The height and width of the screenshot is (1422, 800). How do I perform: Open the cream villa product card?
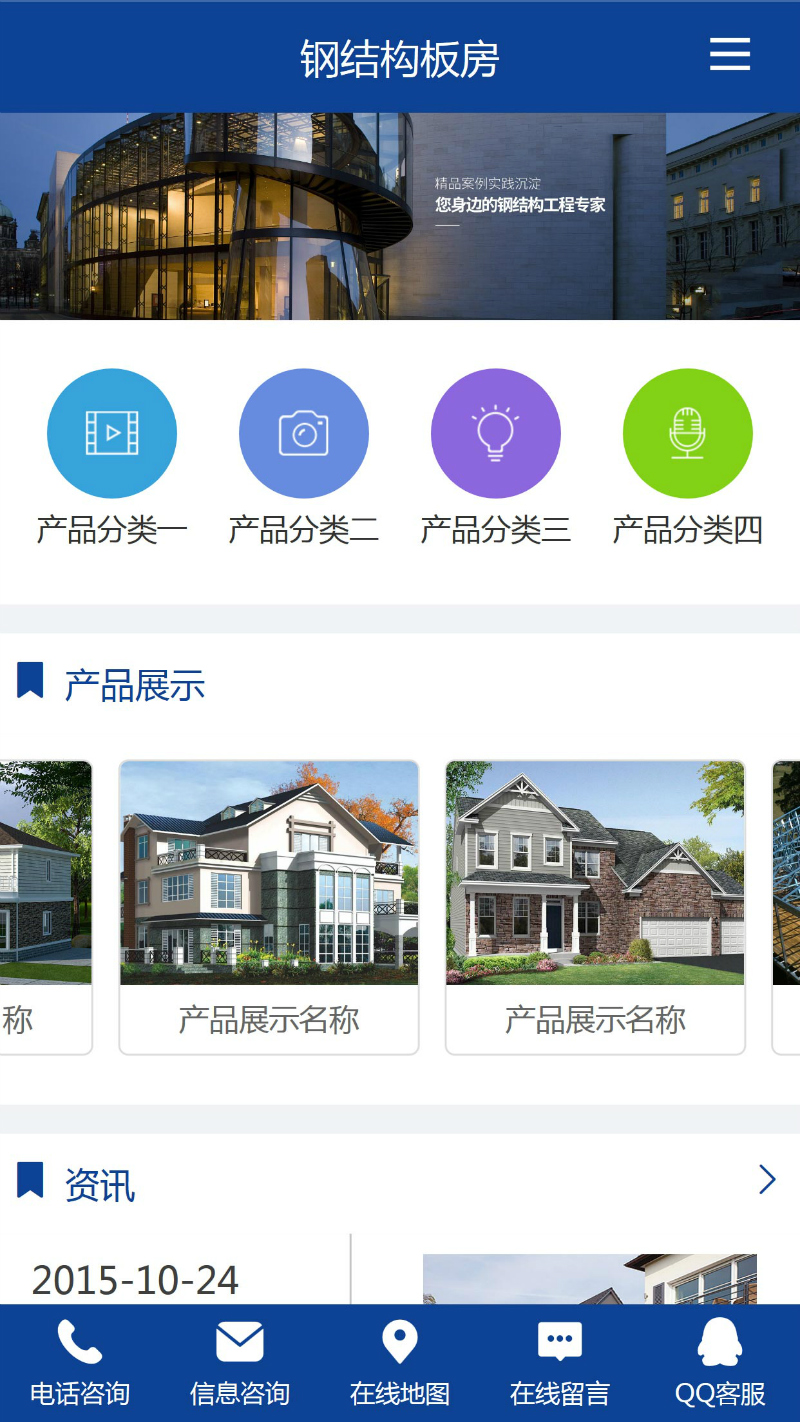point(269,906)
